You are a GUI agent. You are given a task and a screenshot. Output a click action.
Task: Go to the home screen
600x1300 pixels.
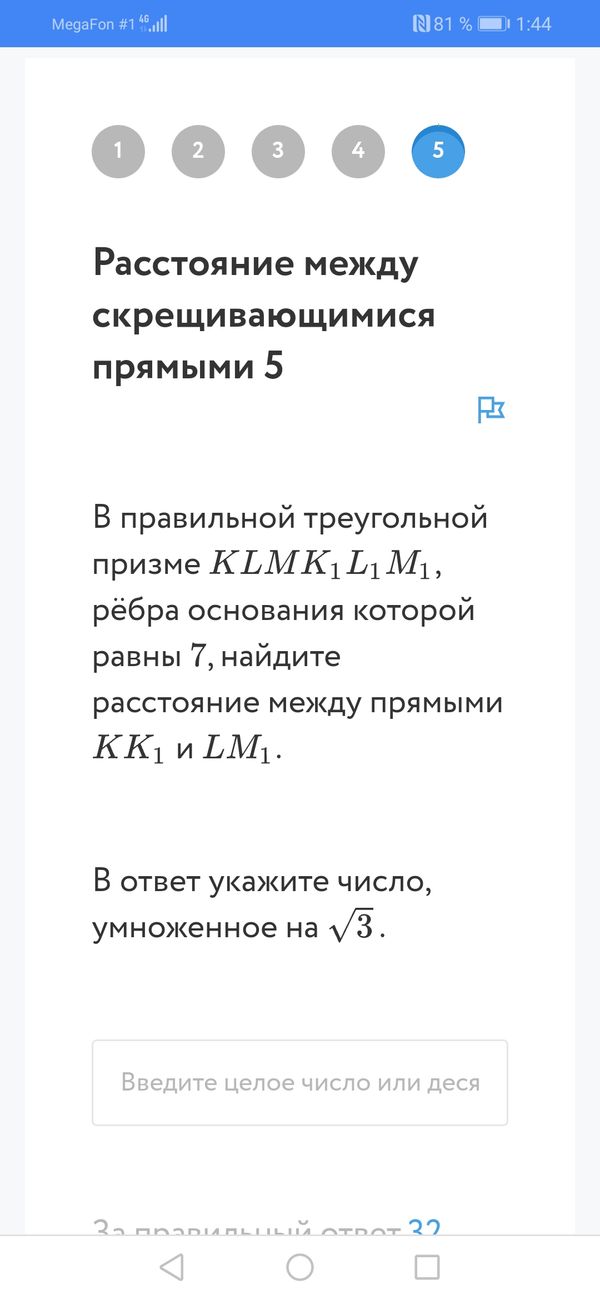tap(300, 1267)
